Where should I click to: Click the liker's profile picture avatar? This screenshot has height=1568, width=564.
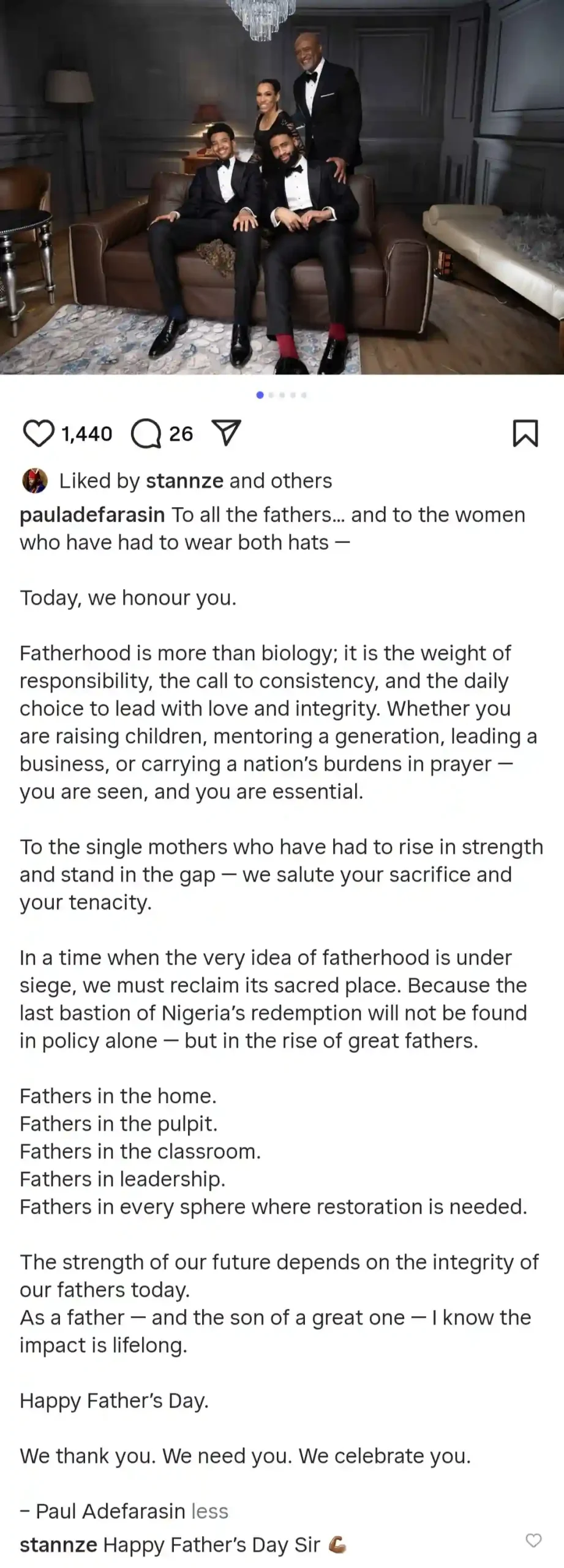[34, 481]
